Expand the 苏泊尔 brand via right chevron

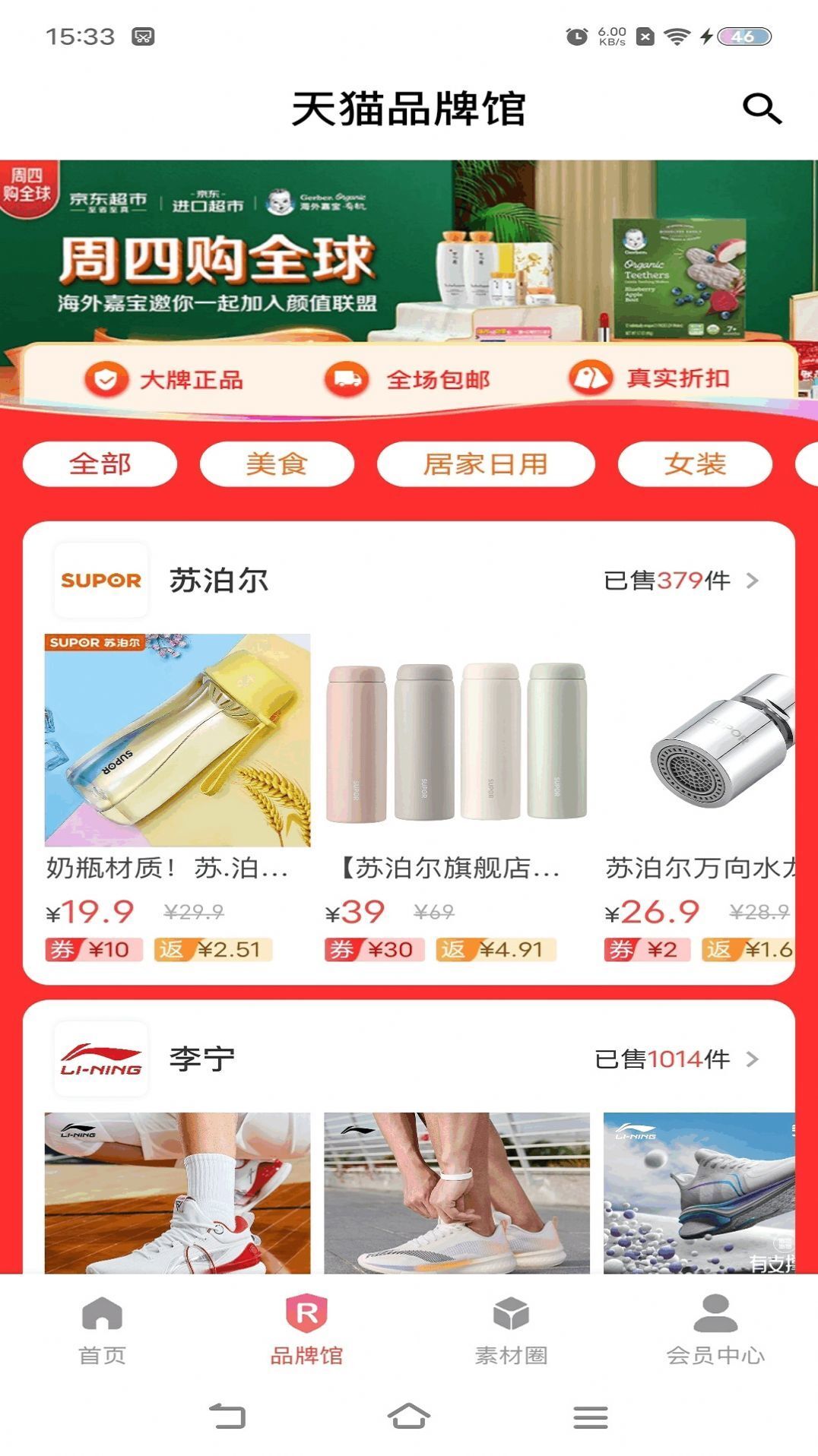point(755,581)
